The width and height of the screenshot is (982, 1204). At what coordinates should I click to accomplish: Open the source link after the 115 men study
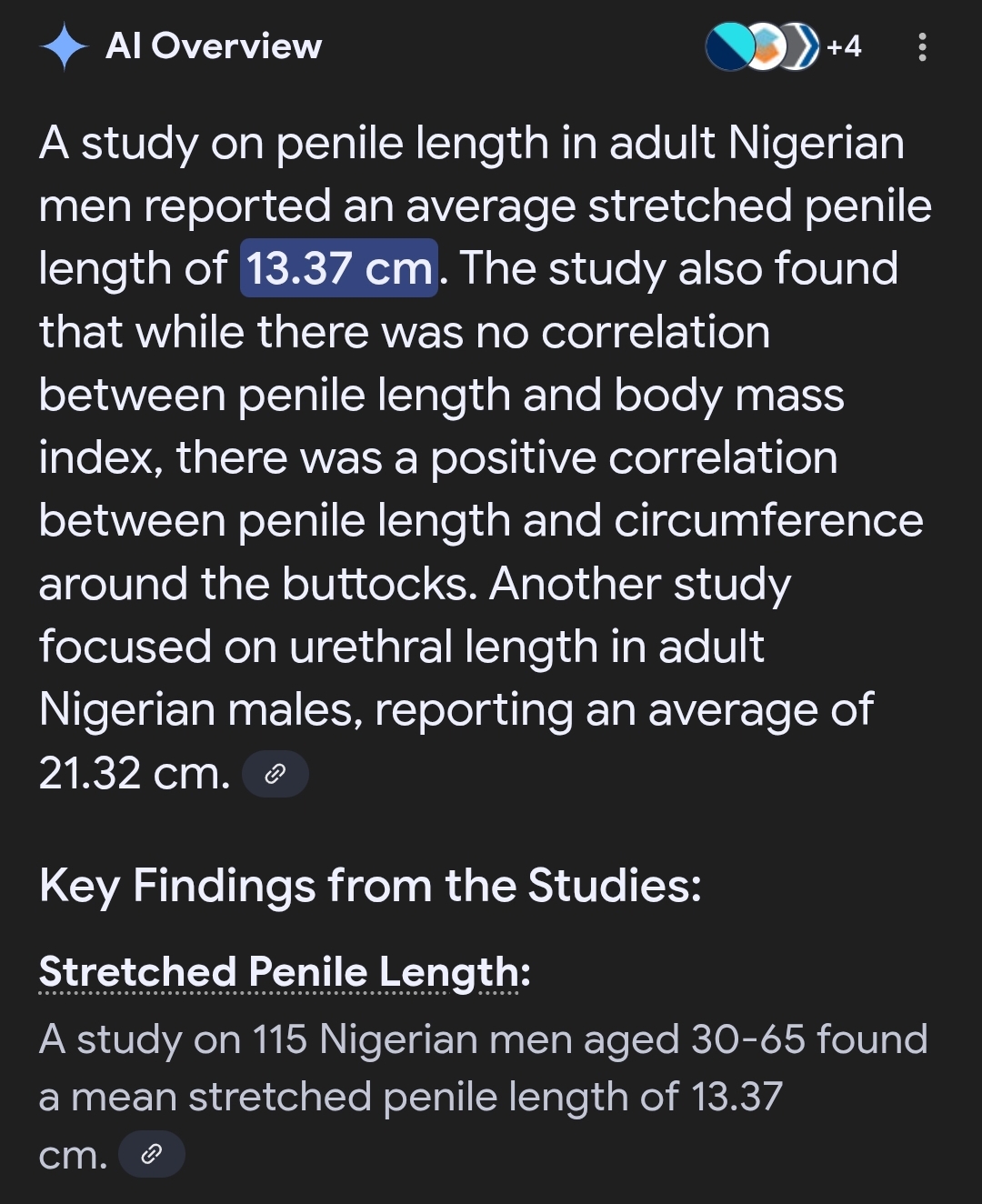(x=152, y=1155)
